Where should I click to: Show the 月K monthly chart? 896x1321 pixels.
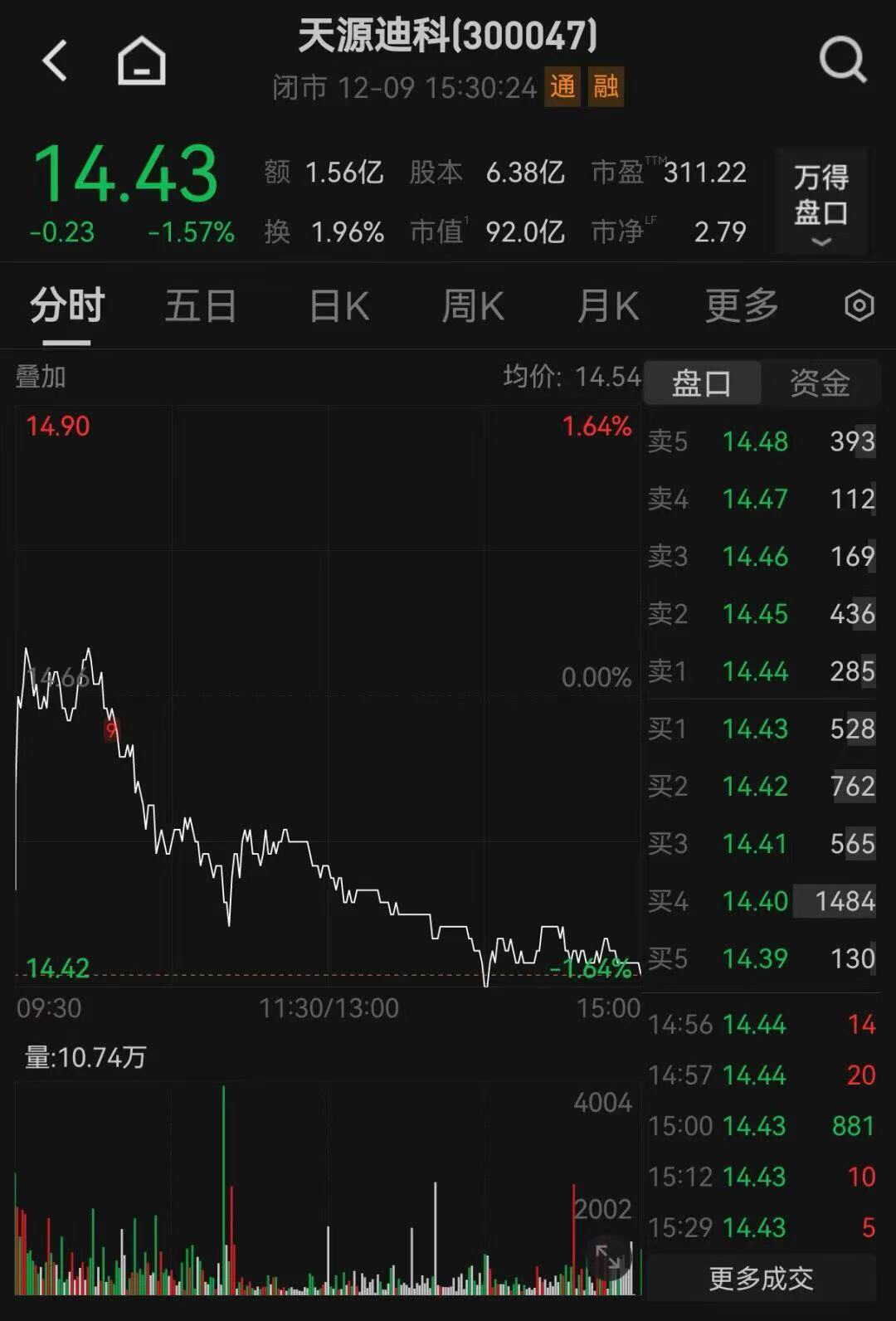(x=607, y=306)
